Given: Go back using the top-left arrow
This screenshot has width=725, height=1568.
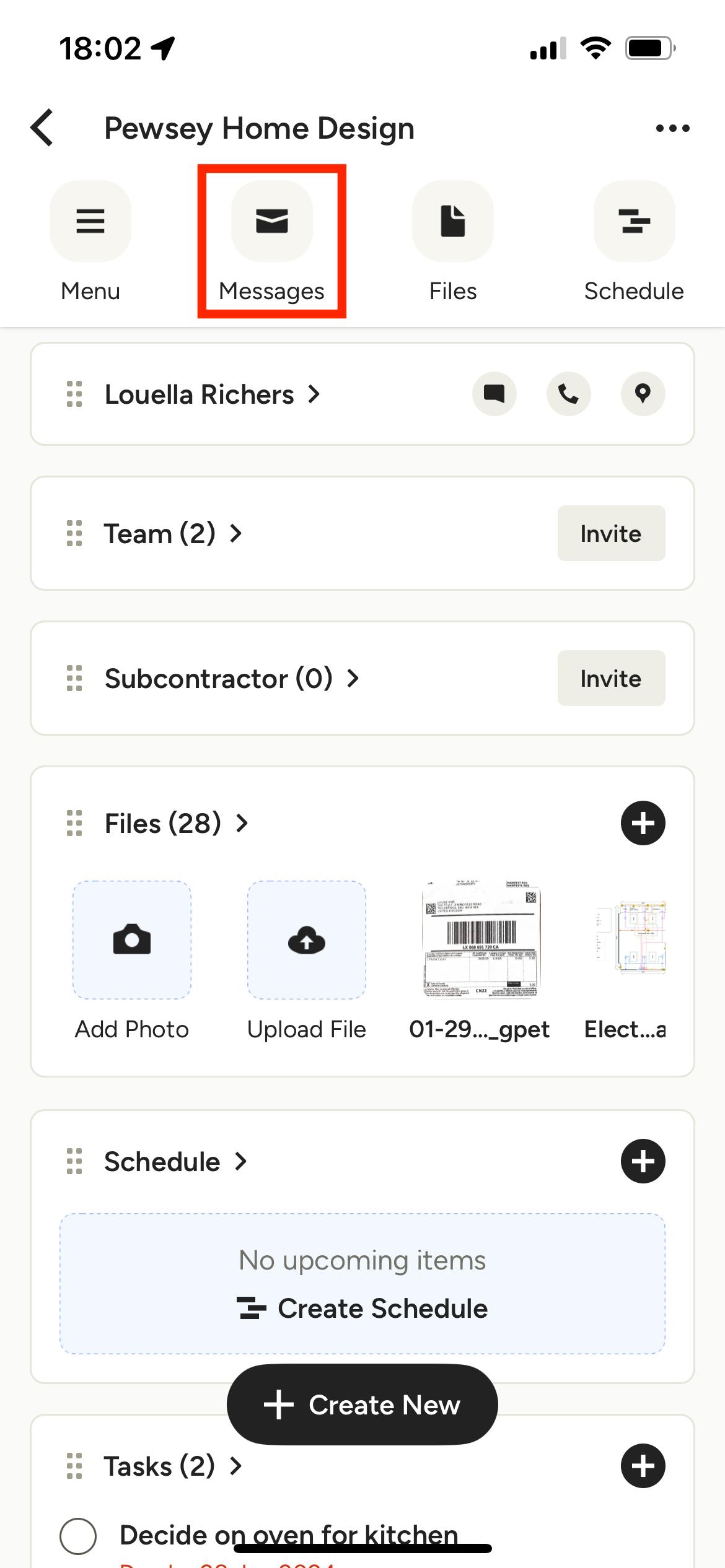Looking at the screenshot, I should click(x=42, y=128).
